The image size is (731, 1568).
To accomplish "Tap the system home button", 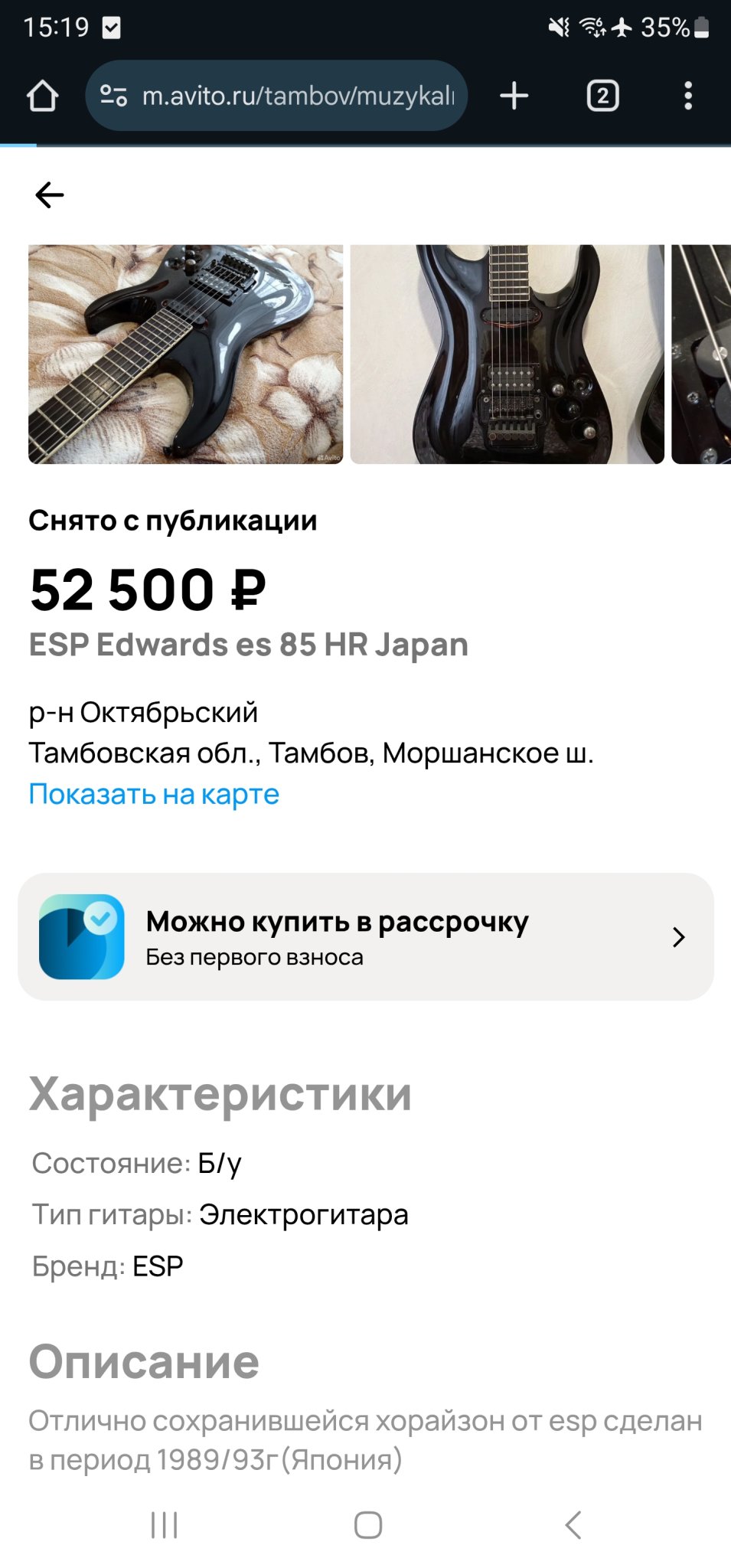I will pos(367,1524).
